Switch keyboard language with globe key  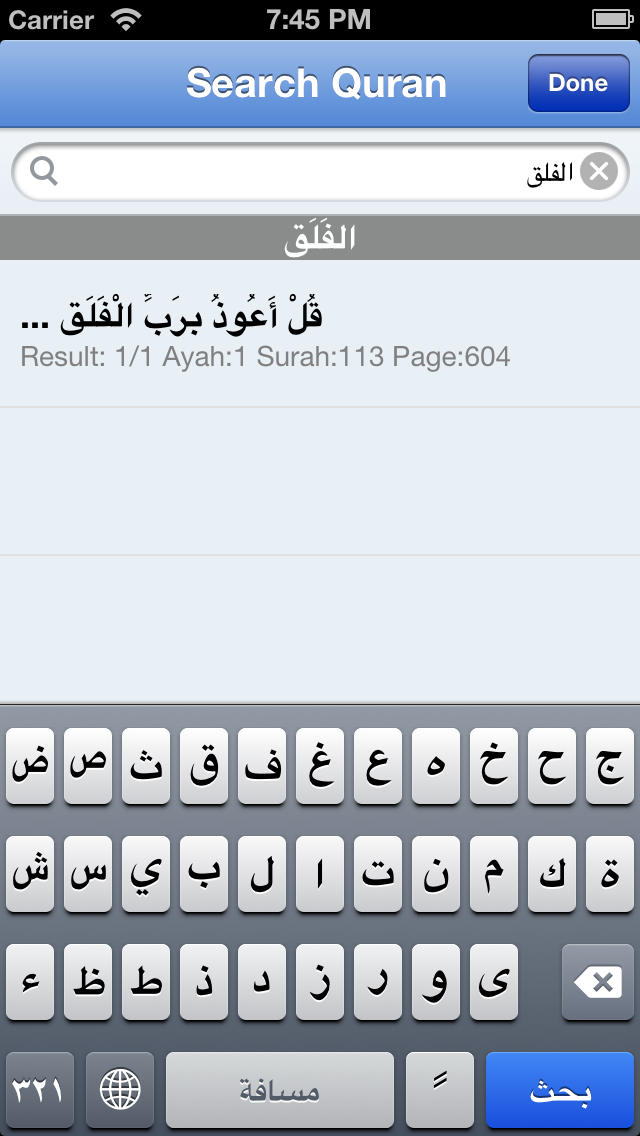120,1090
